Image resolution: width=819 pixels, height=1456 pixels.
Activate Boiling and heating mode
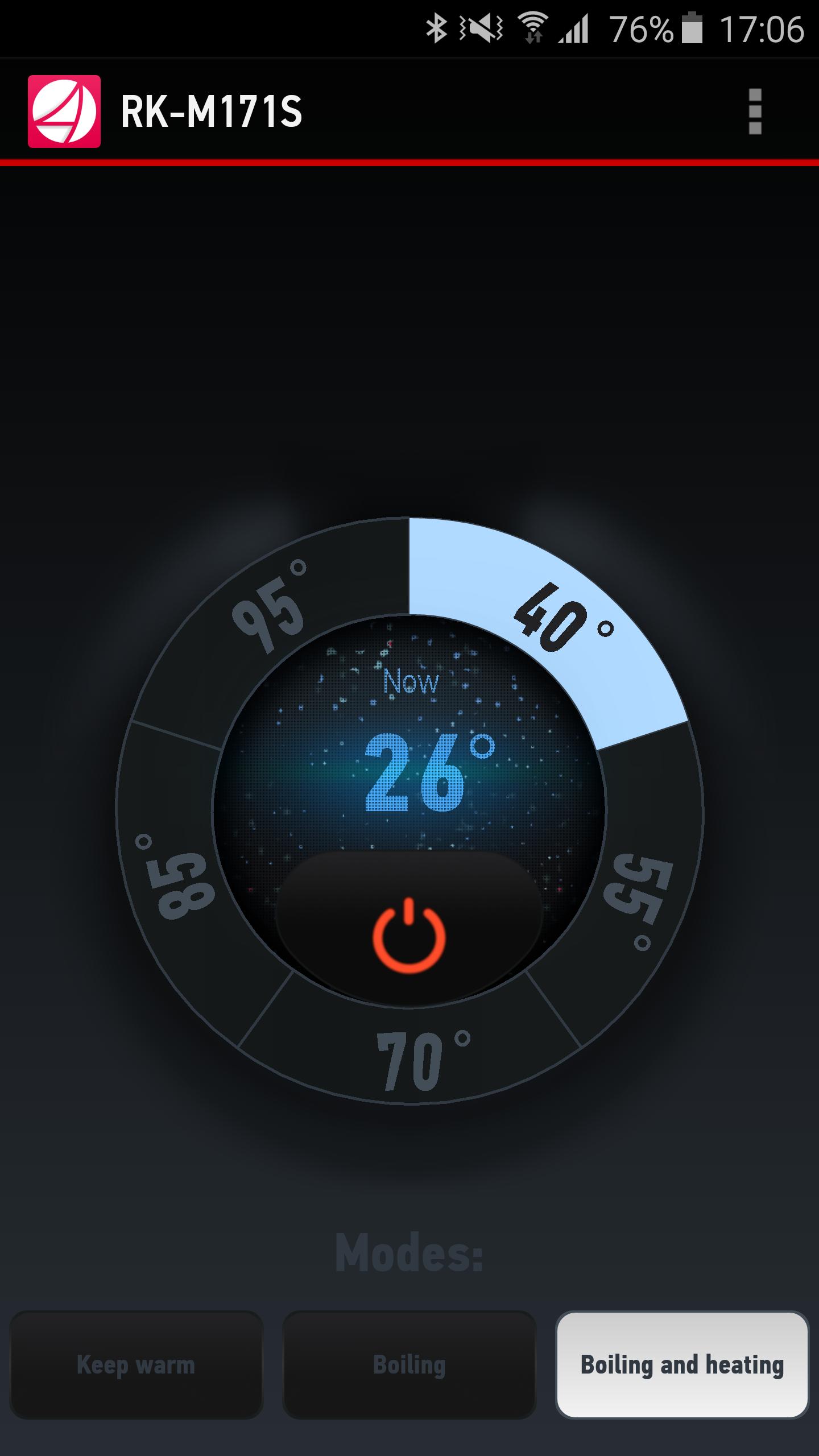click(682, 1365)
